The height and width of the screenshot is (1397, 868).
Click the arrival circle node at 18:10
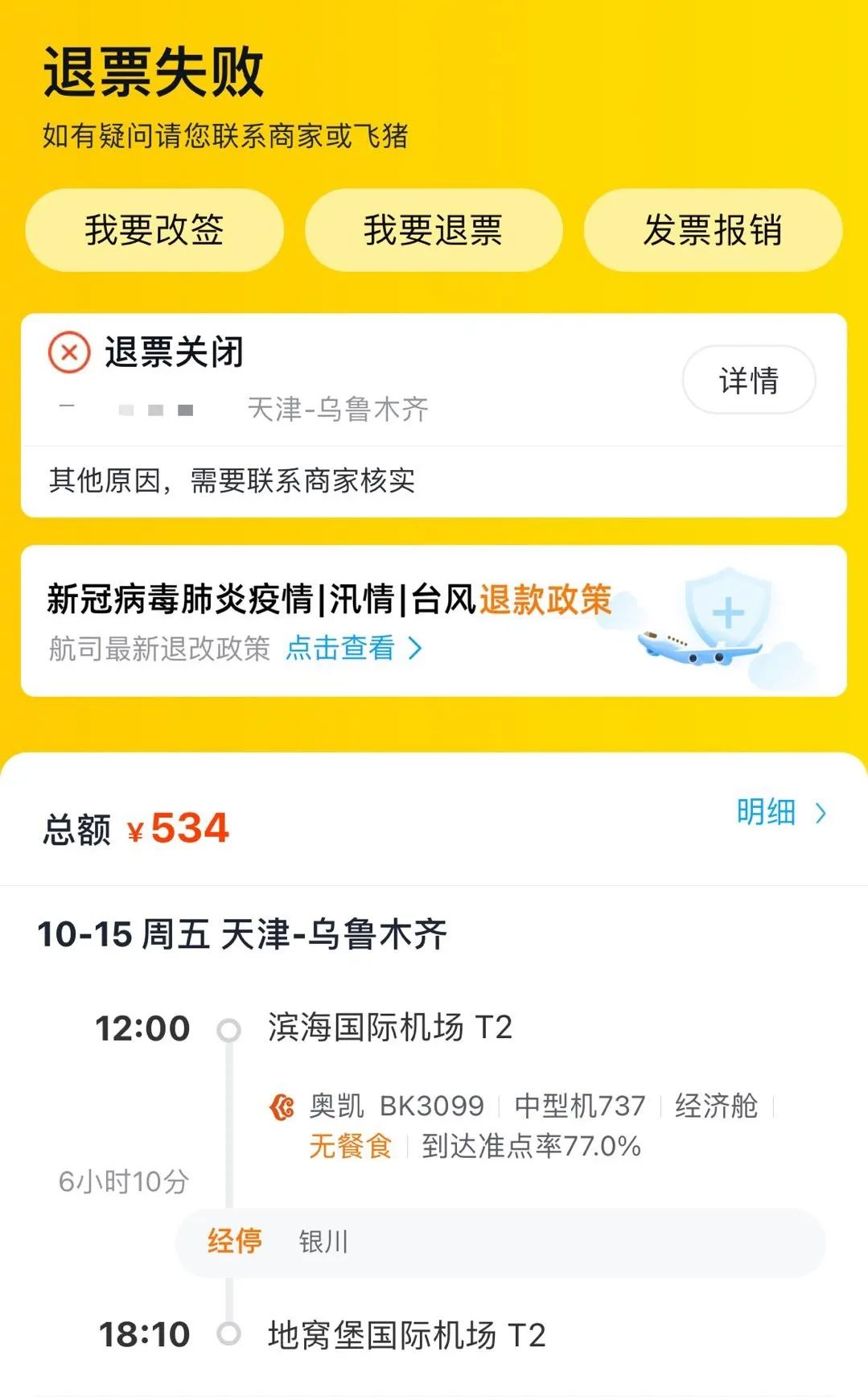[232, 1335]
